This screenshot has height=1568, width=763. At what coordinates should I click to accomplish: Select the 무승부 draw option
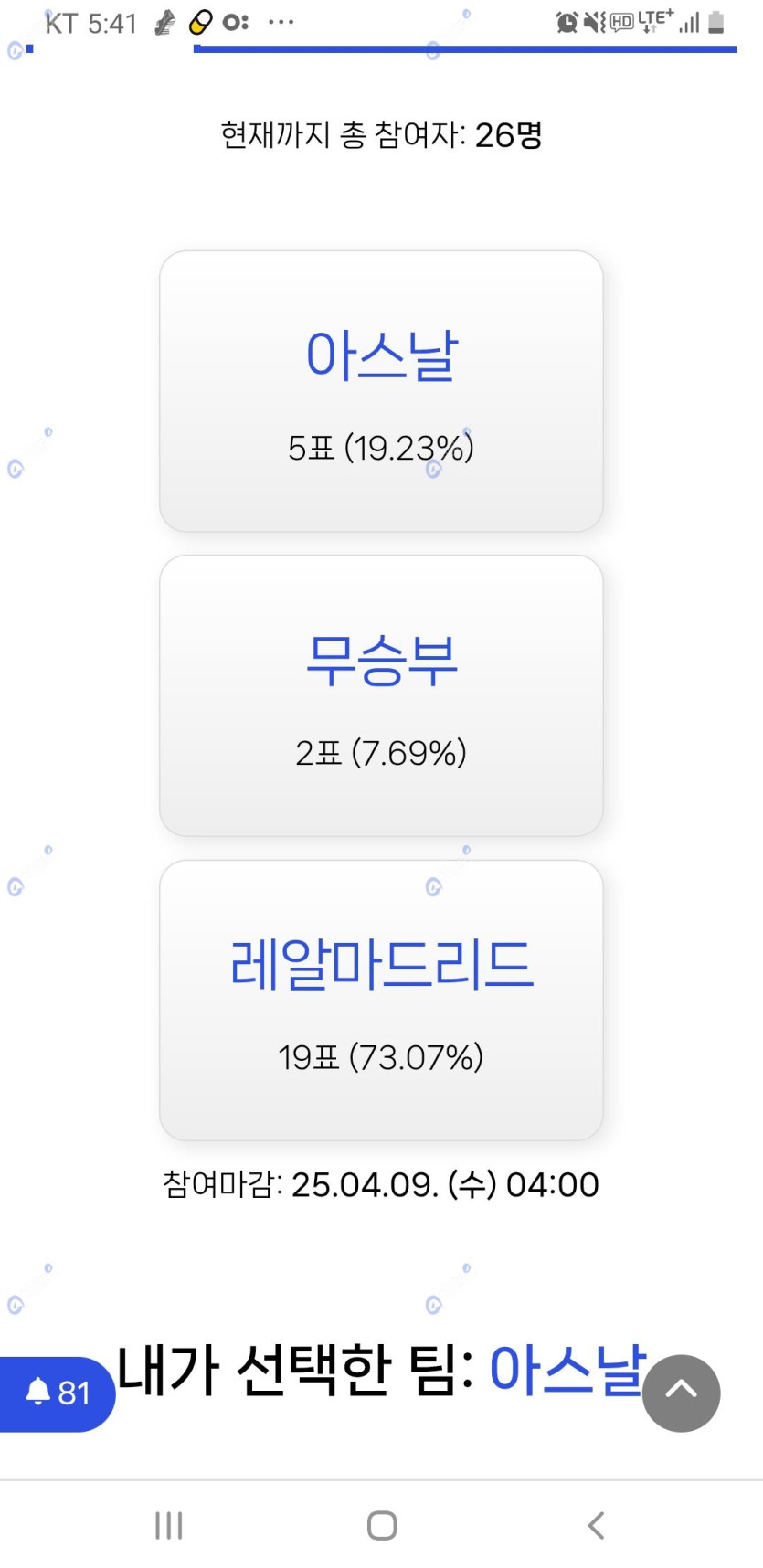pyautogui.click(x=381, y=695)
